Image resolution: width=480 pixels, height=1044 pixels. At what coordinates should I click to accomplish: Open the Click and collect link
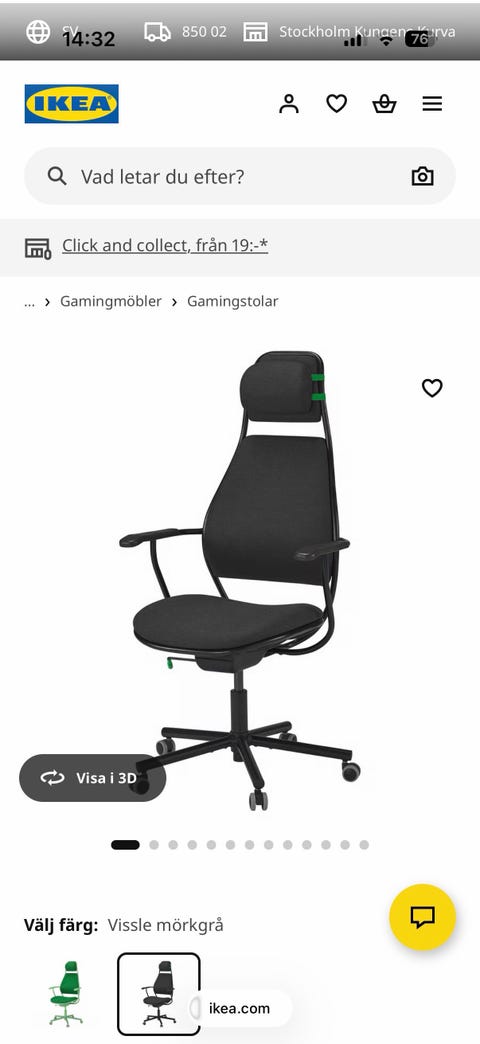165,246
